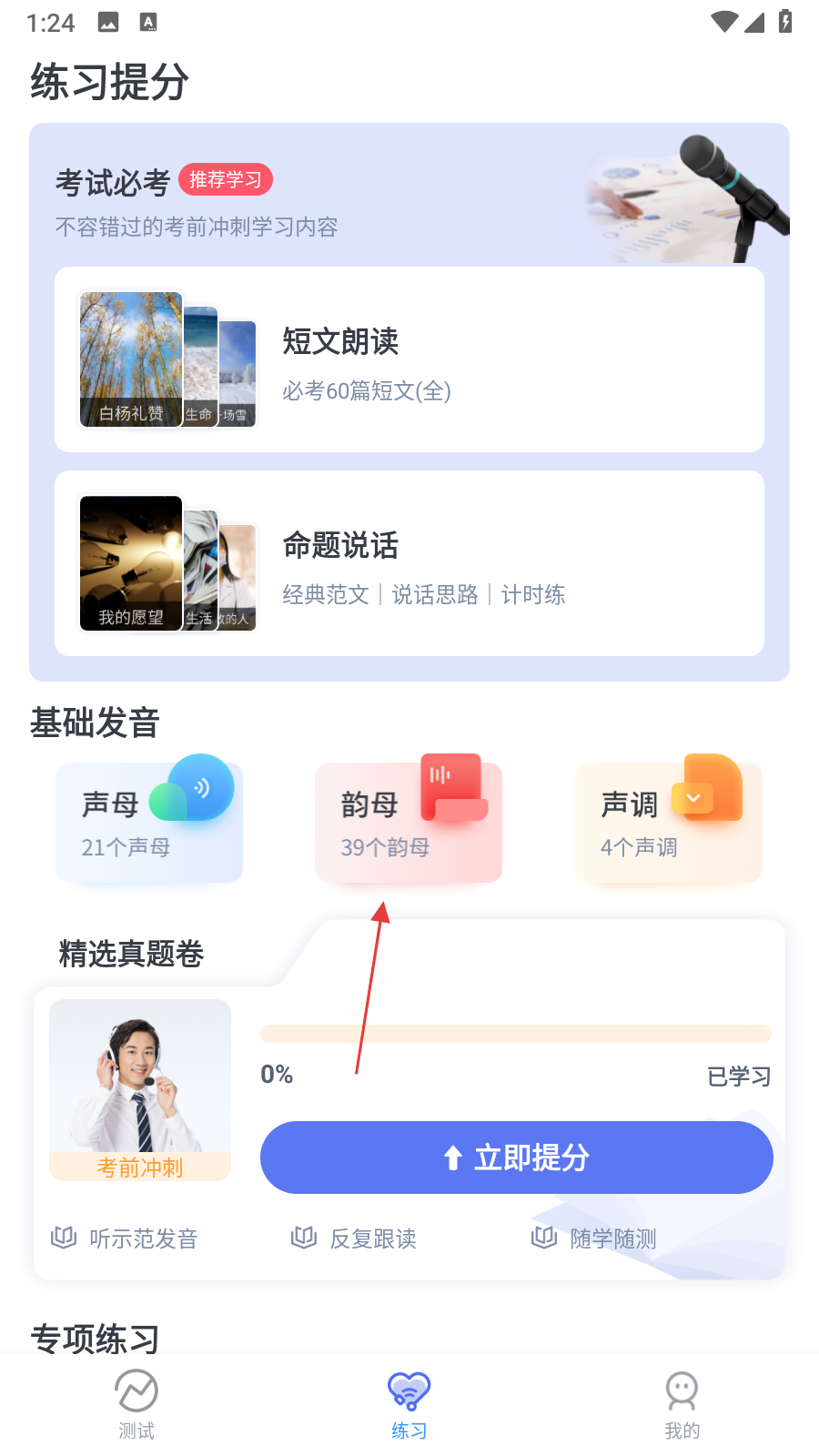This screenshot has width=819, height=1456.
Task: Go to the 我的 tab
Action: (x=682, y=1405)
